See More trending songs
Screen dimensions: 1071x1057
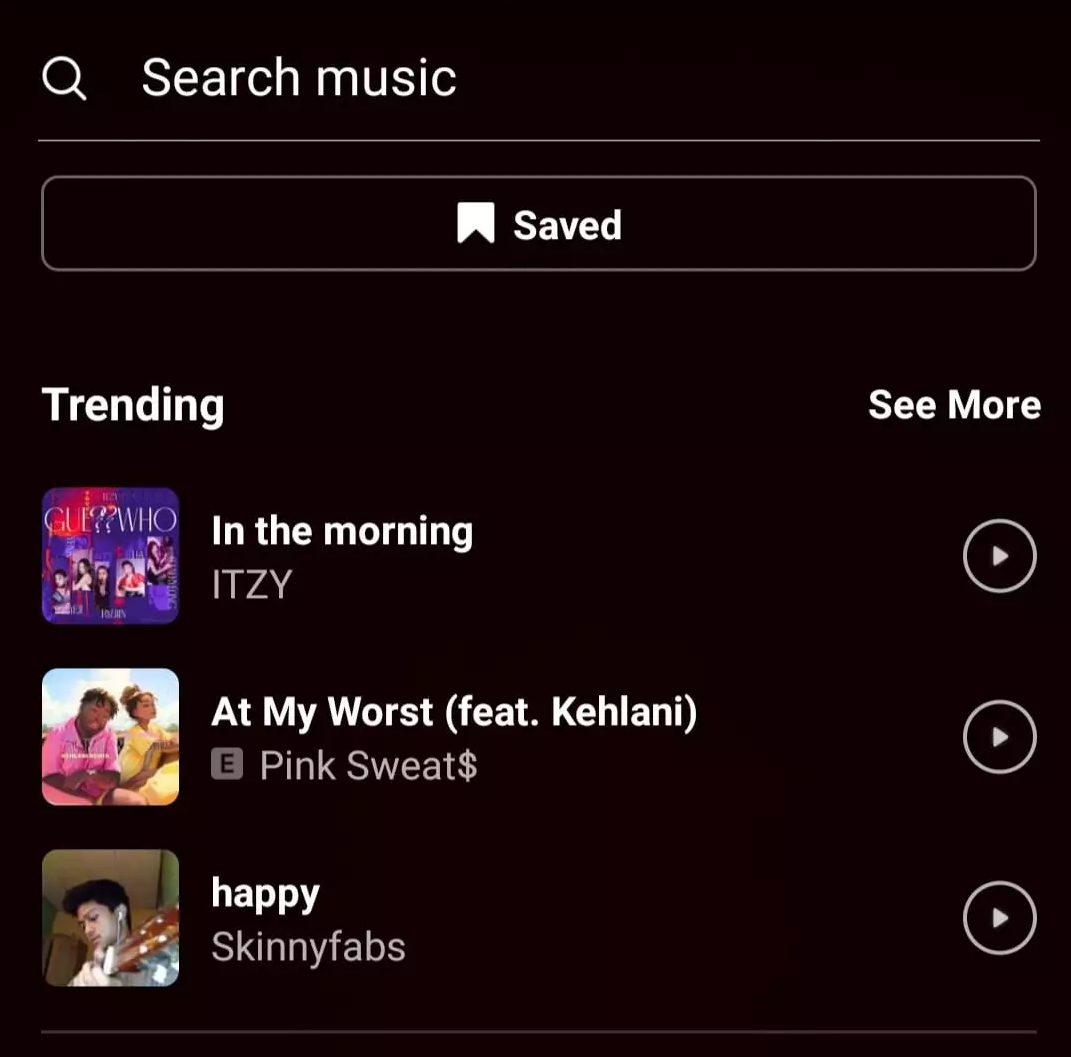coord(953,405)
